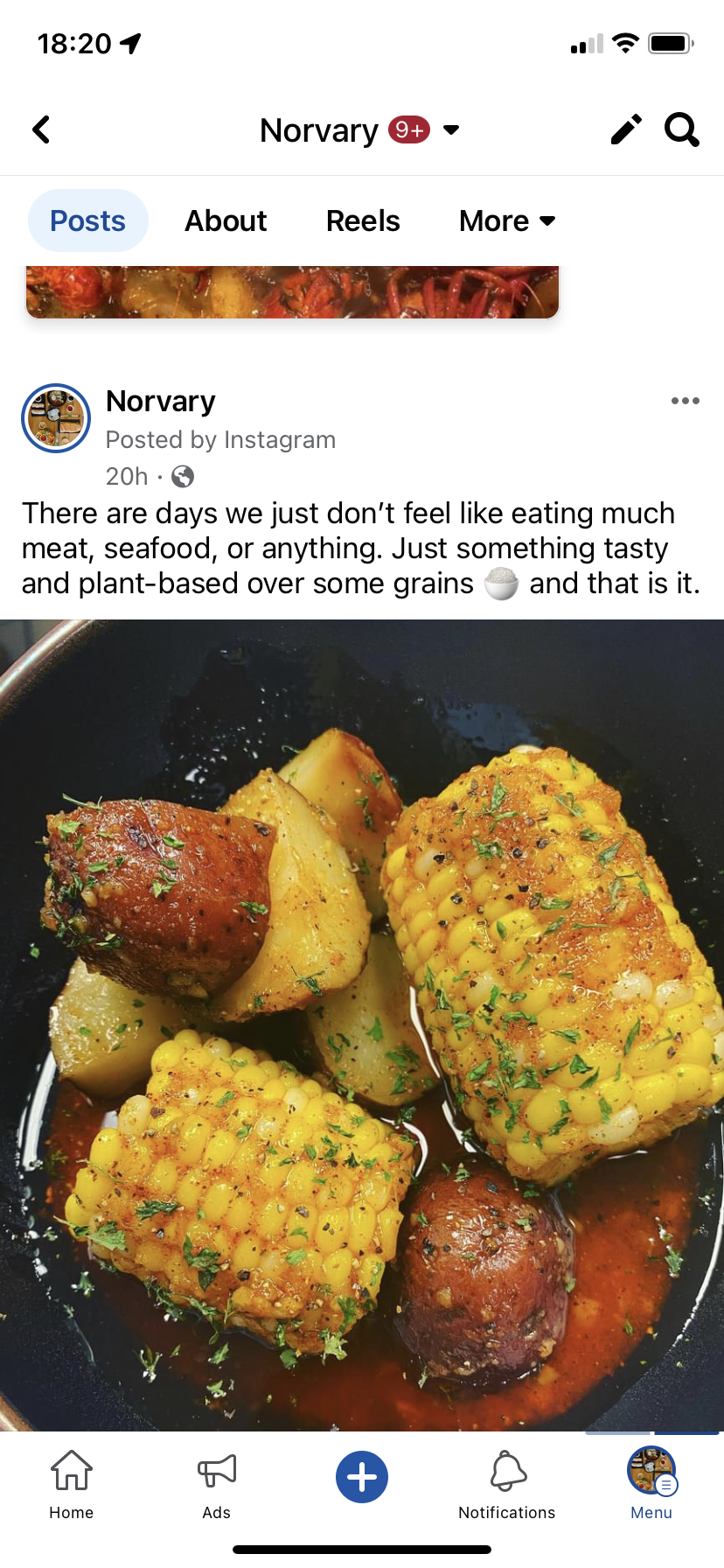Open search on the Norvary page
Viewport: 724px width, 1568px height.
point(682,130)
